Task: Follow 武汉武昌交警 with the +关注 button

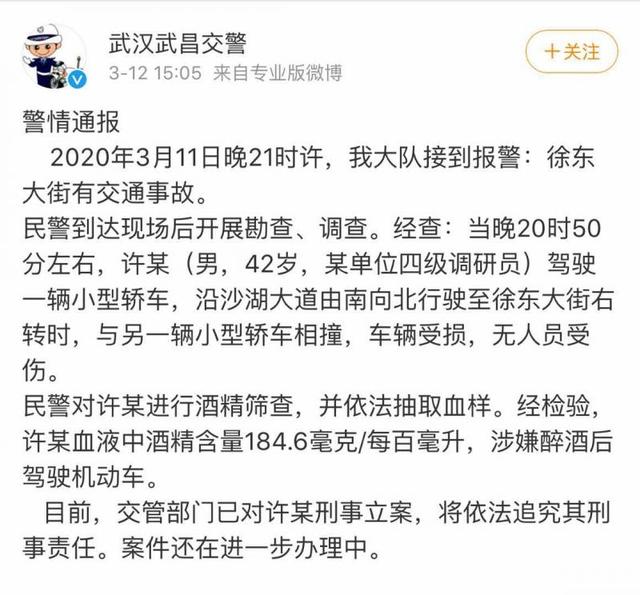Action: tap(570, 49)
